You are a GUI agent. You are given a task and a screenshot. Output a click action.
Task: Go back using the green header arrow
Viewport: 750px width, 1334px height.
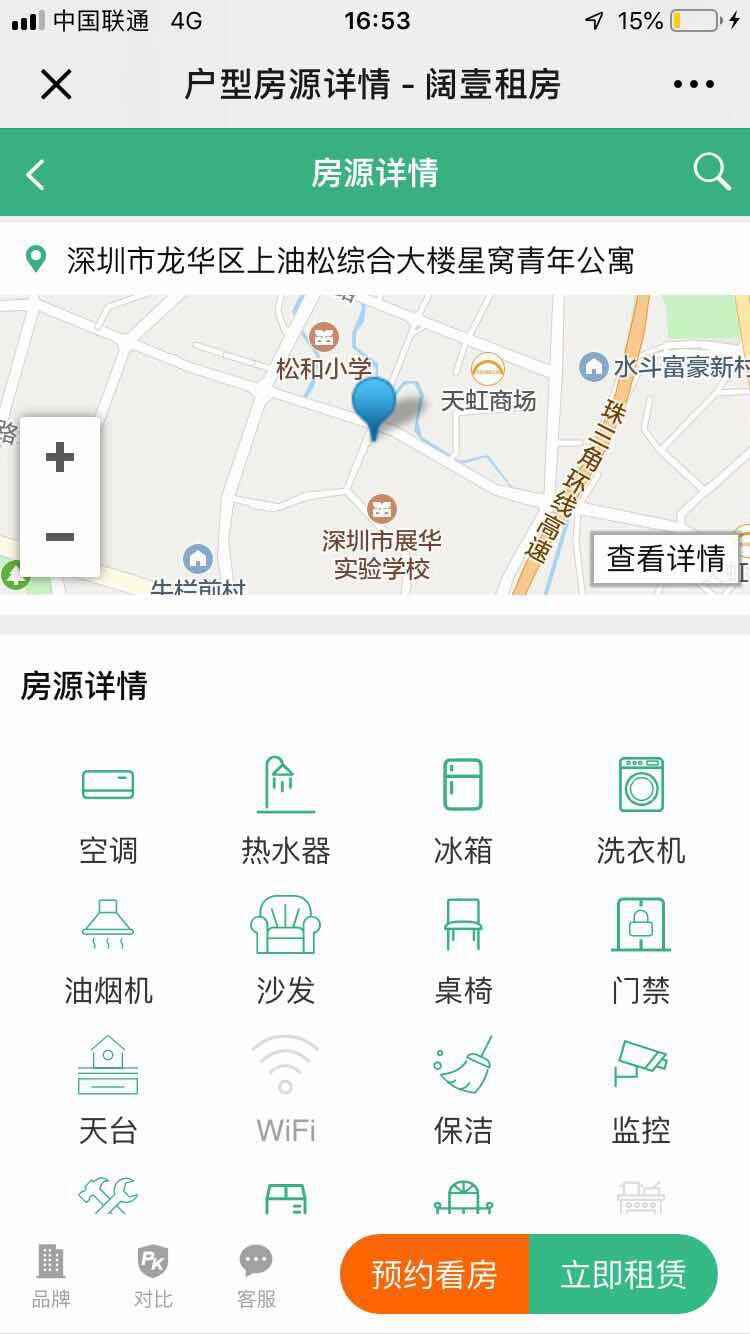(35, 174)
